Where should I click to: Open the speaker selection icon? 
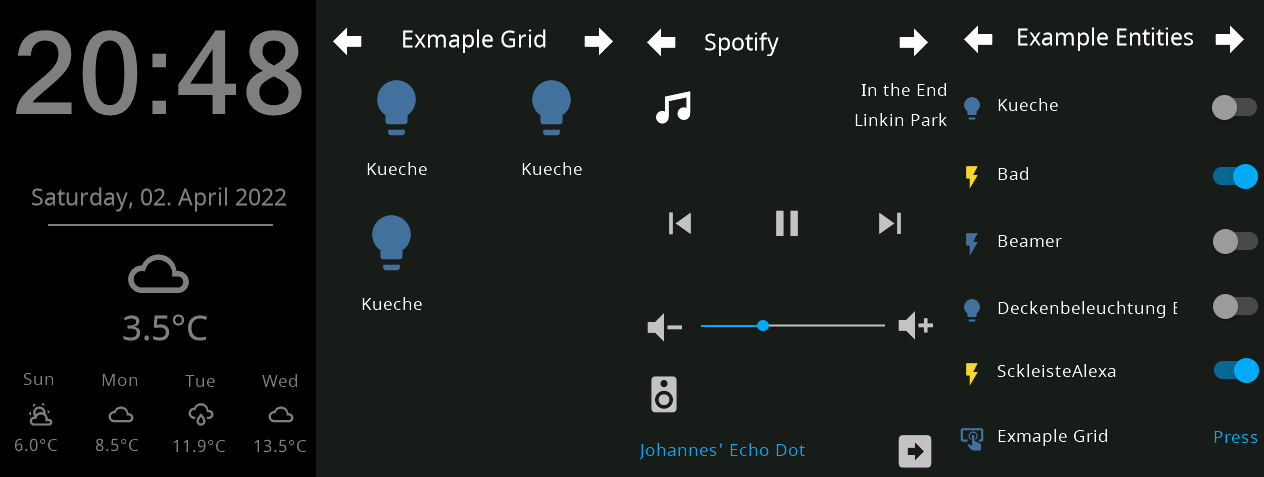click(x=664, y=394)
